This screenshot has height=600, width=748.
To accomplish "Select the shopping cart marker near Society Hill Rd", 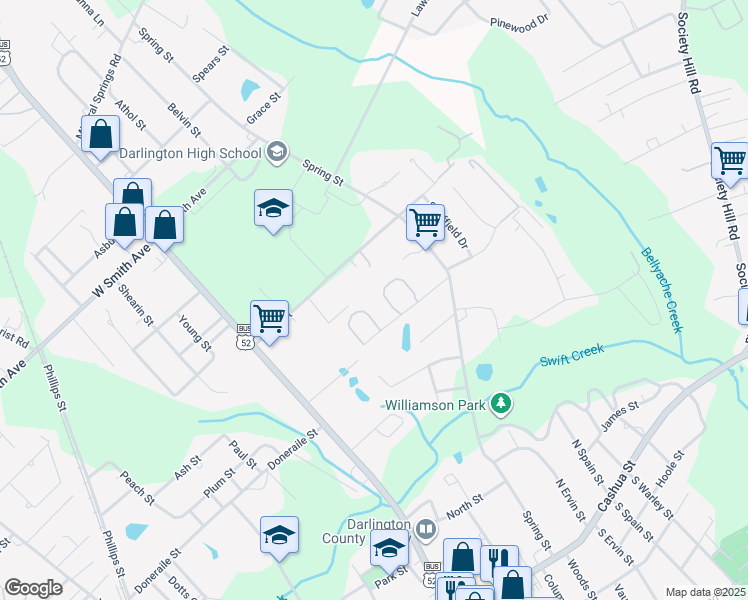I will [x=730, y=161].
